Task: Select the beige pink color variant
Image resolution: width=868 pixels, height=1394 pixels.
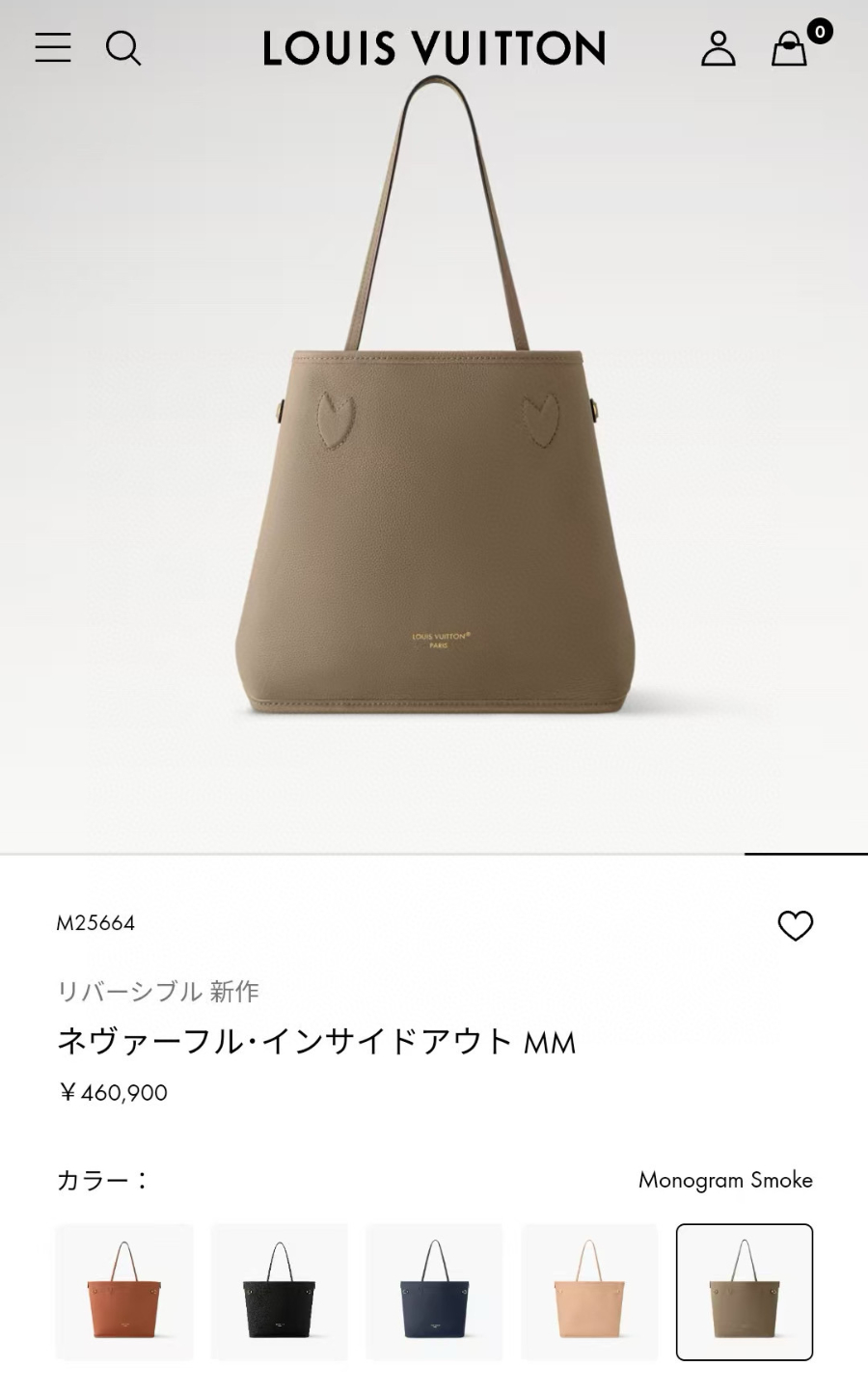Action: pyautogui.click(x=589, y=1291)
